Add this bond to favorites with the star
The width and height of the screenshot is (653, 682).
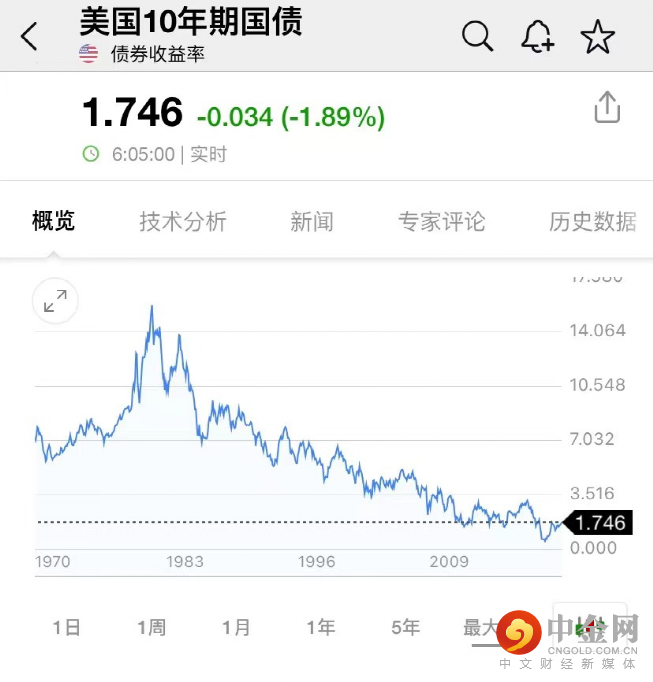598,37
